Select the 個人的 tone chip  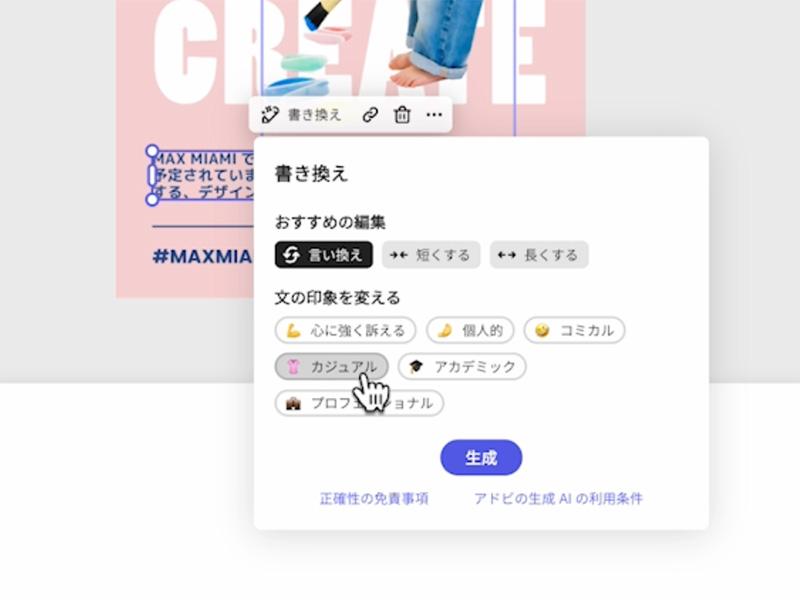point(470,330)
